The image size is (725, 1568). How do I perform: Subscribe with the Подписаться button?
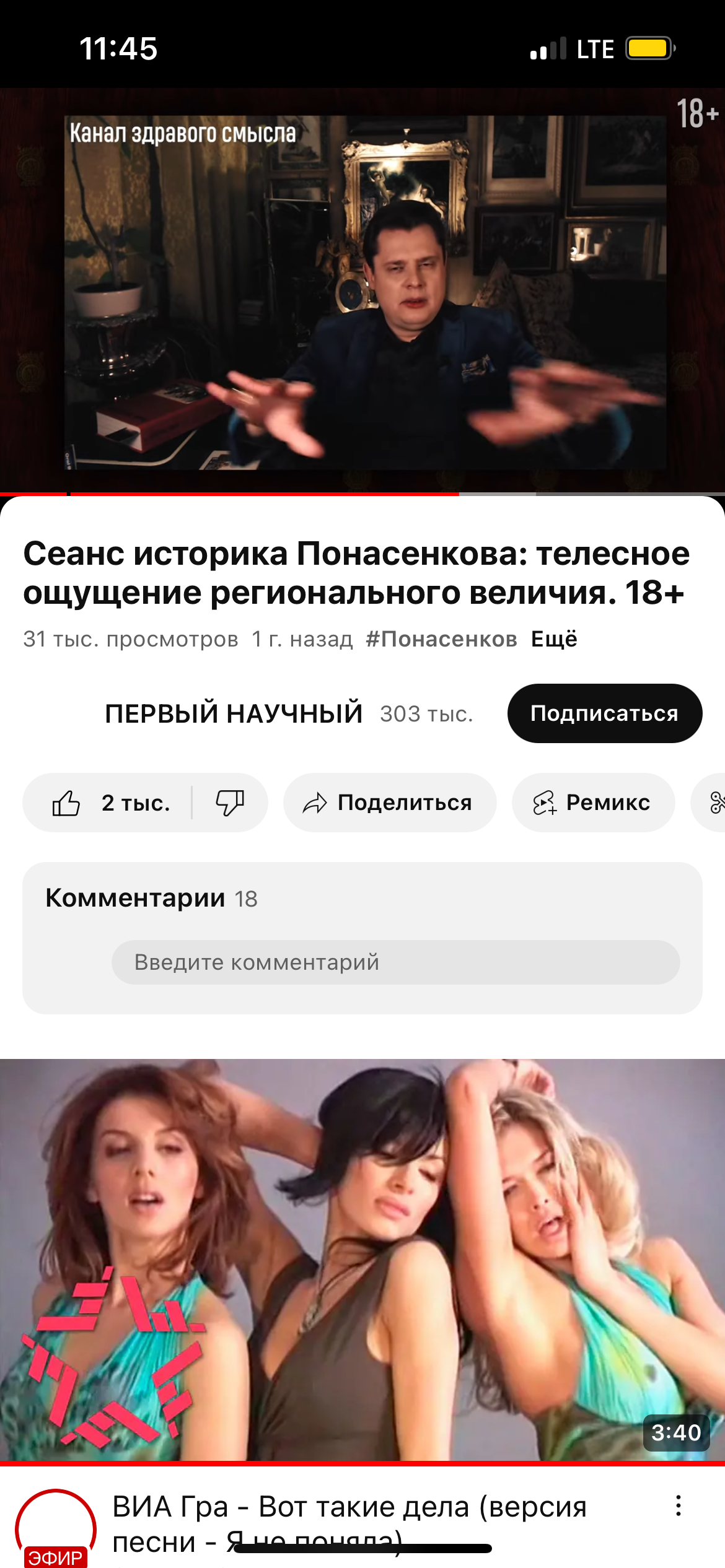pyautogui.click(x=605, y=713)
